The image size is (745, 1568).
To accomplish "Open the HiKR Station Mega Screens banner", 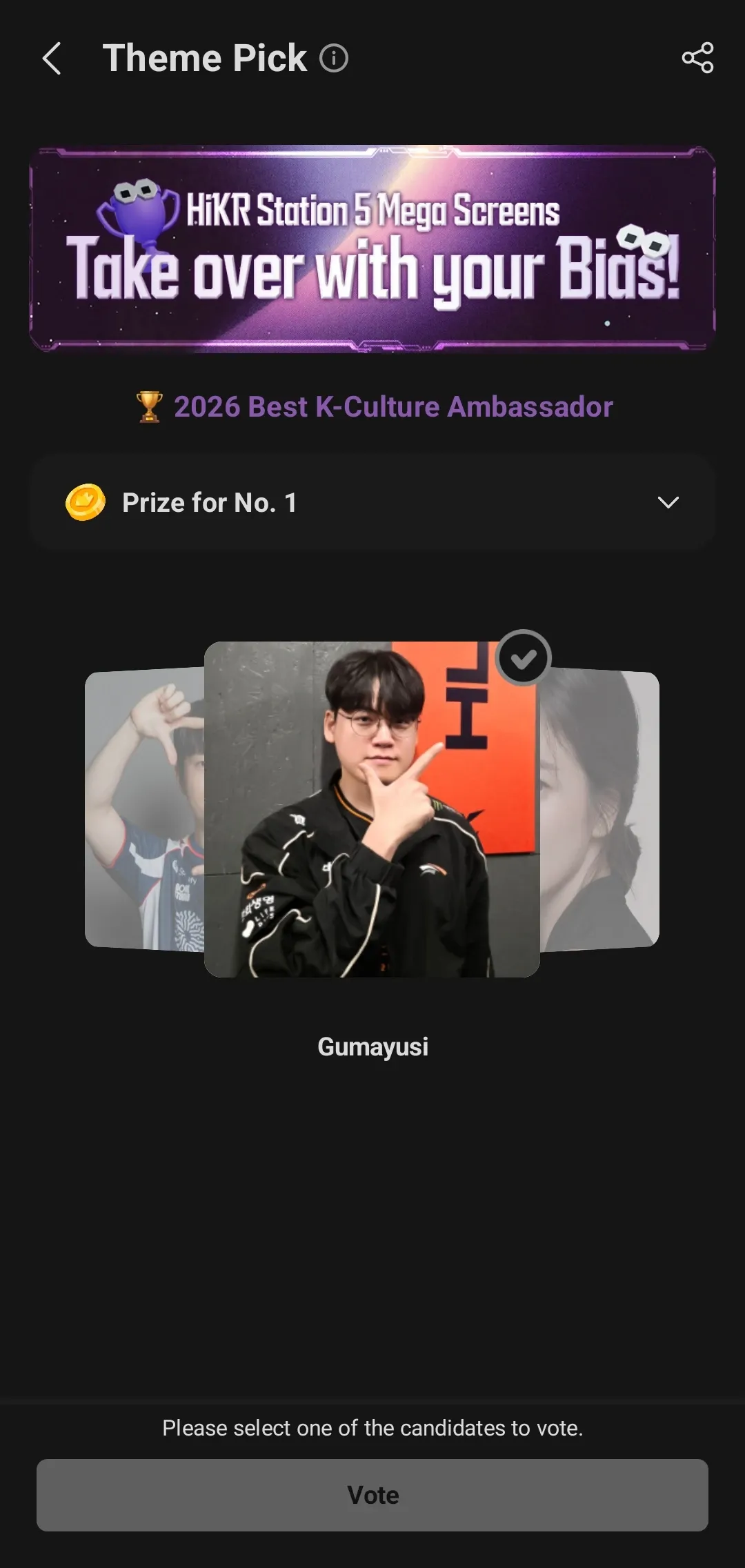I will [x=372, y=249].
